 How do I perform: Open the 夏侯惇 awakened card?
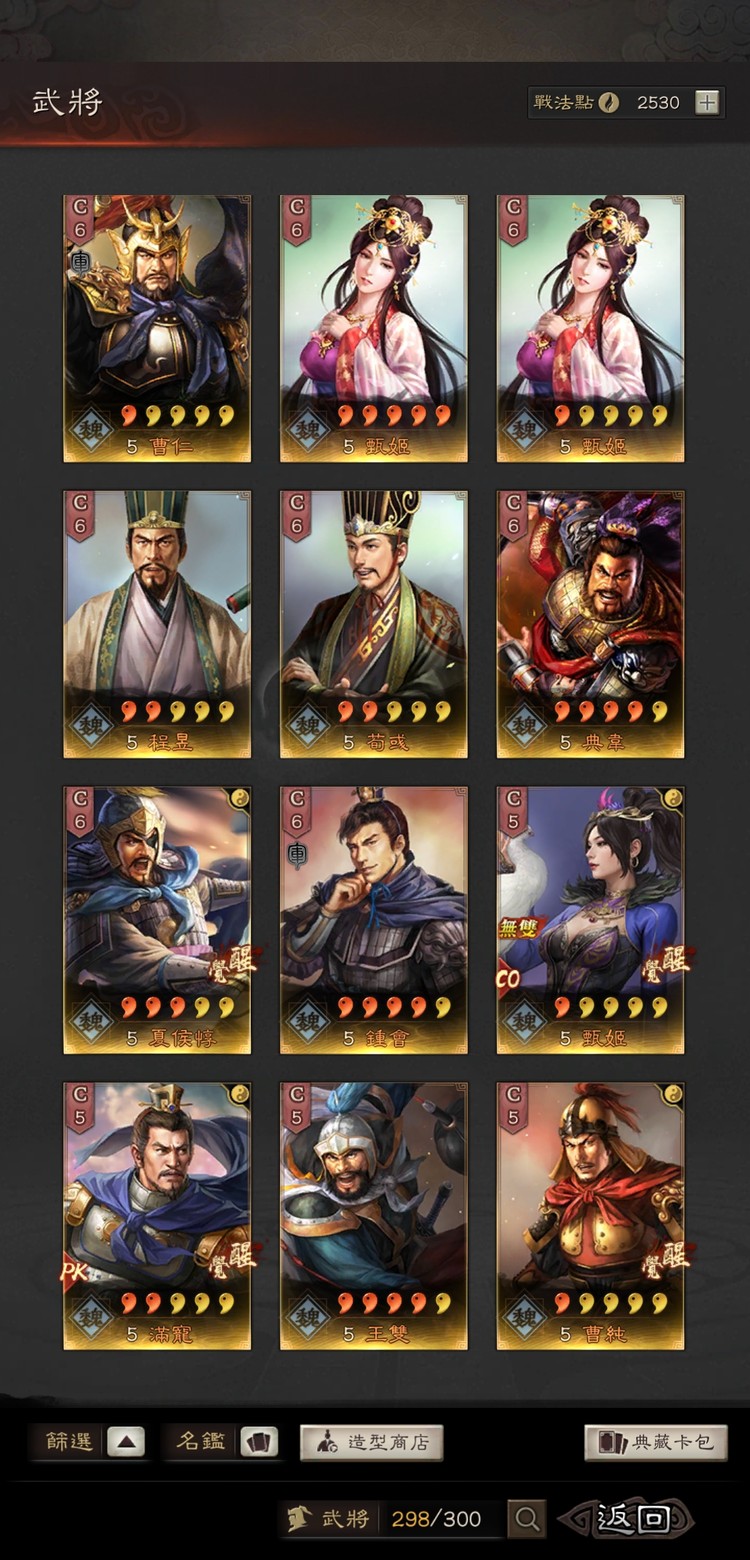(157, 920)
